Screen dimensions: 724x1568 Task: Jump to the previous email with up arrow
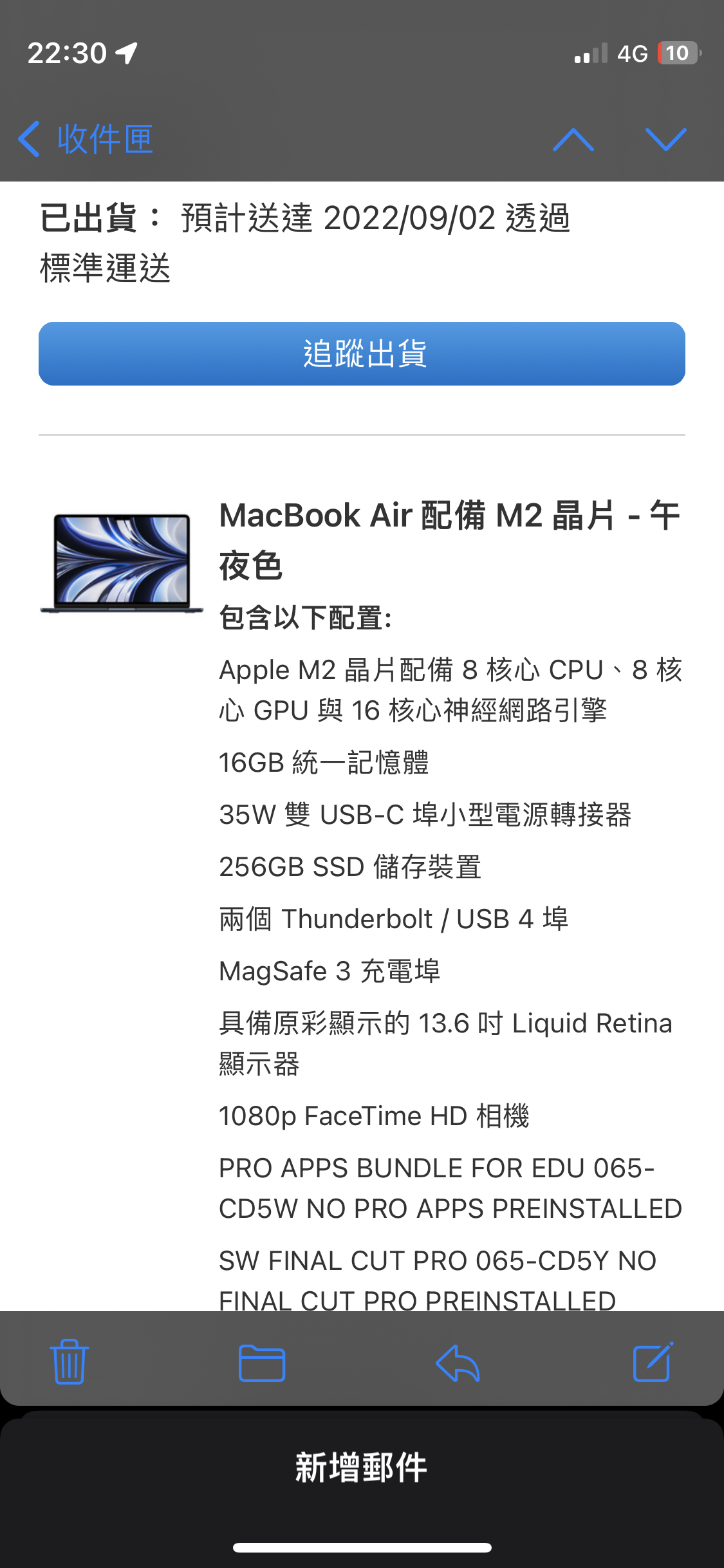click(x=573, y=139)
